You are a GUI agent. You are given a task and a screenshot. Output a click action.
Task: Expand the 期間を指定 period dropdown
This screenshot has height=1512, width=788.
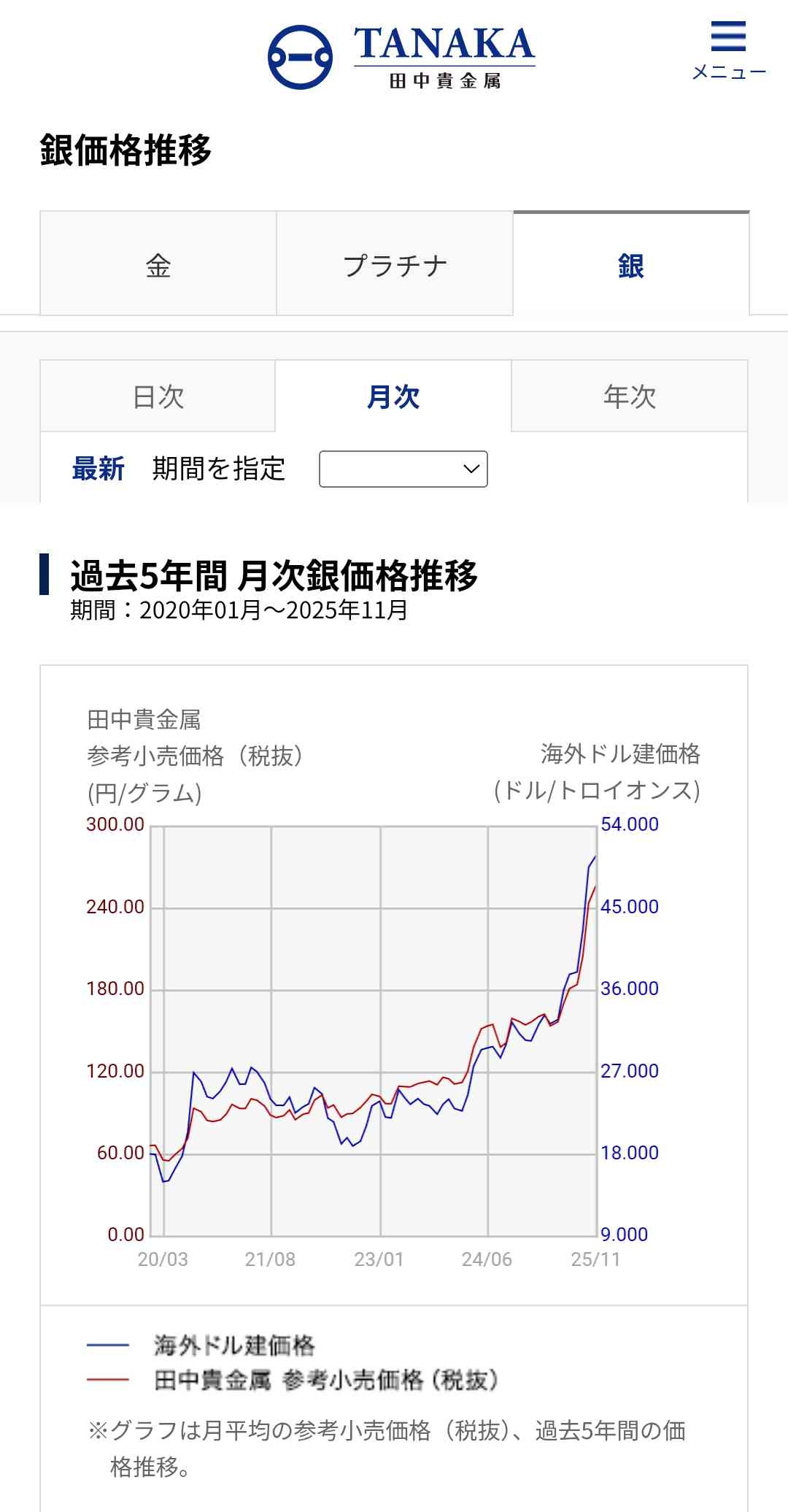(x=403, y=469)
